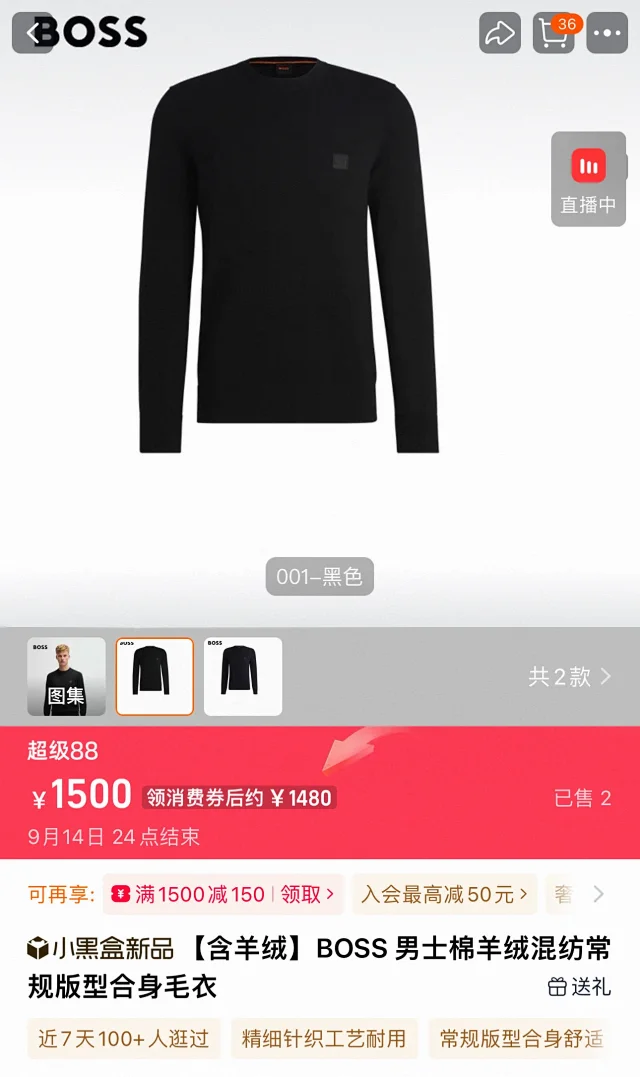Open the three-dot overflow menu

pos(607,33)
